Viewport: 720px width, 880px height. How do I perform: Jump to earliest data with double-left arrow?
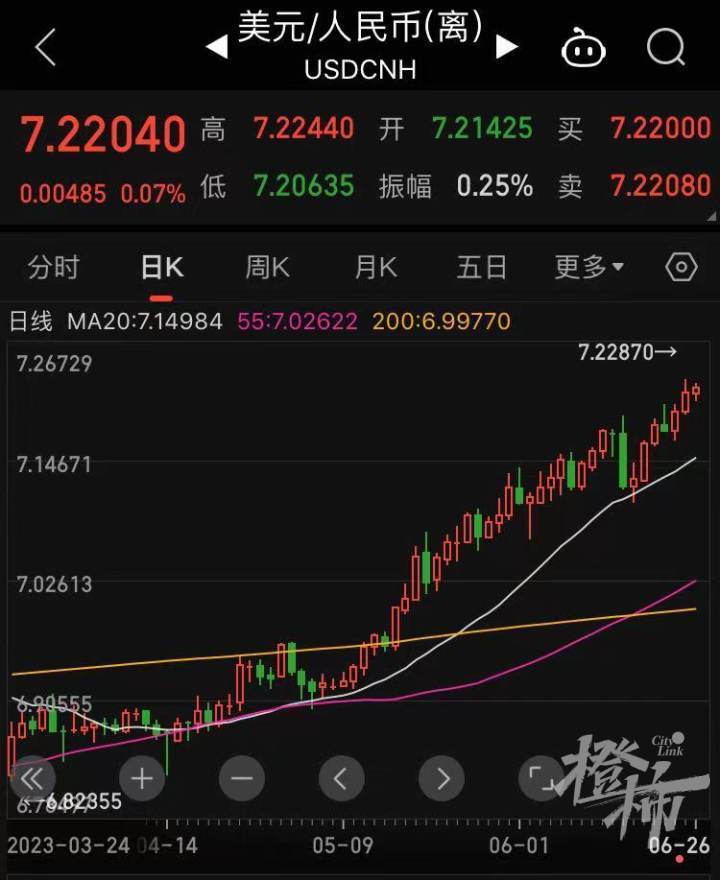32,778
